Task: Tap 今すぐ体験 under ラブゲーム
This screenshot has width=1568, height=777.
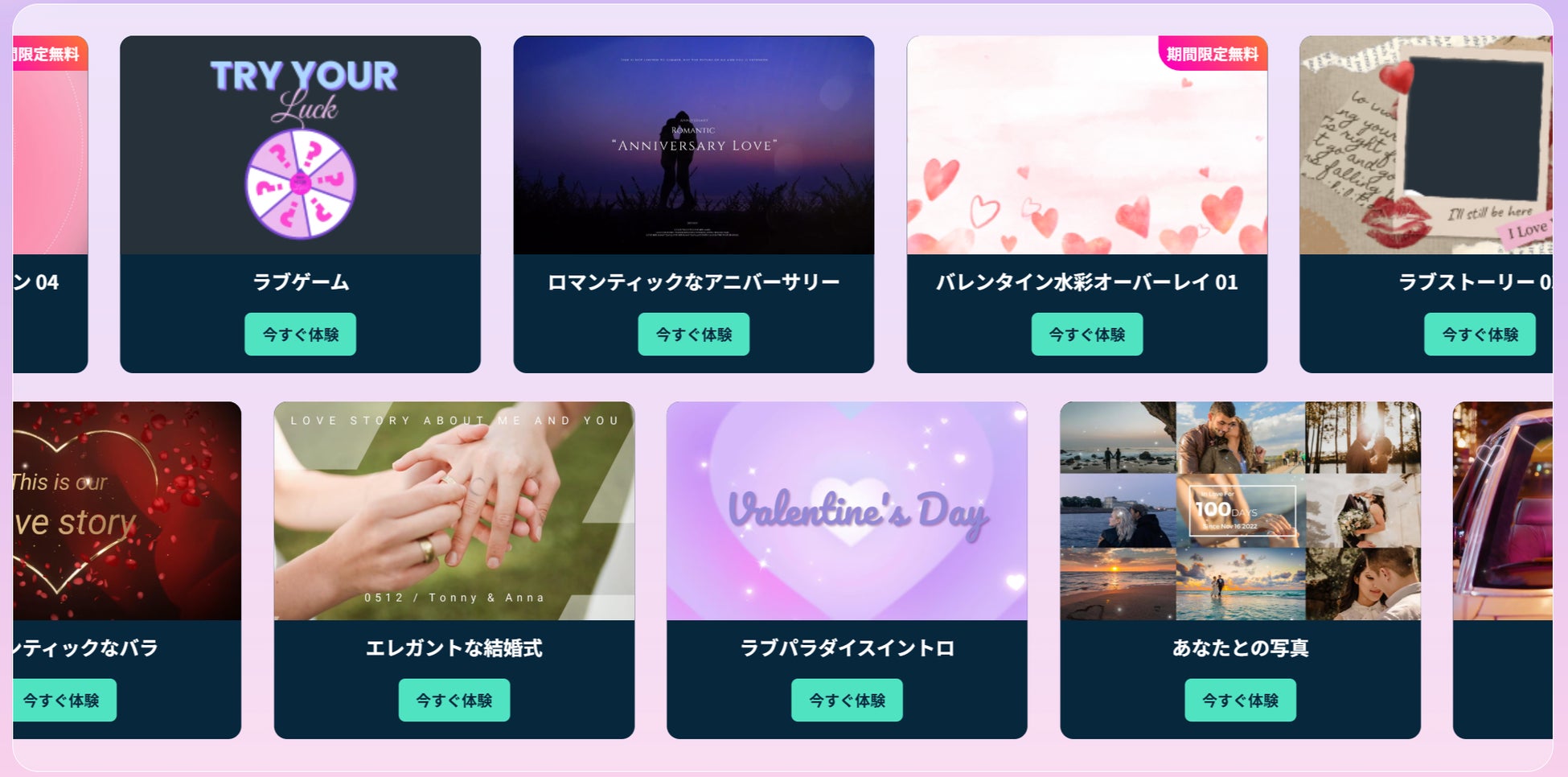Action: [300, 335]
